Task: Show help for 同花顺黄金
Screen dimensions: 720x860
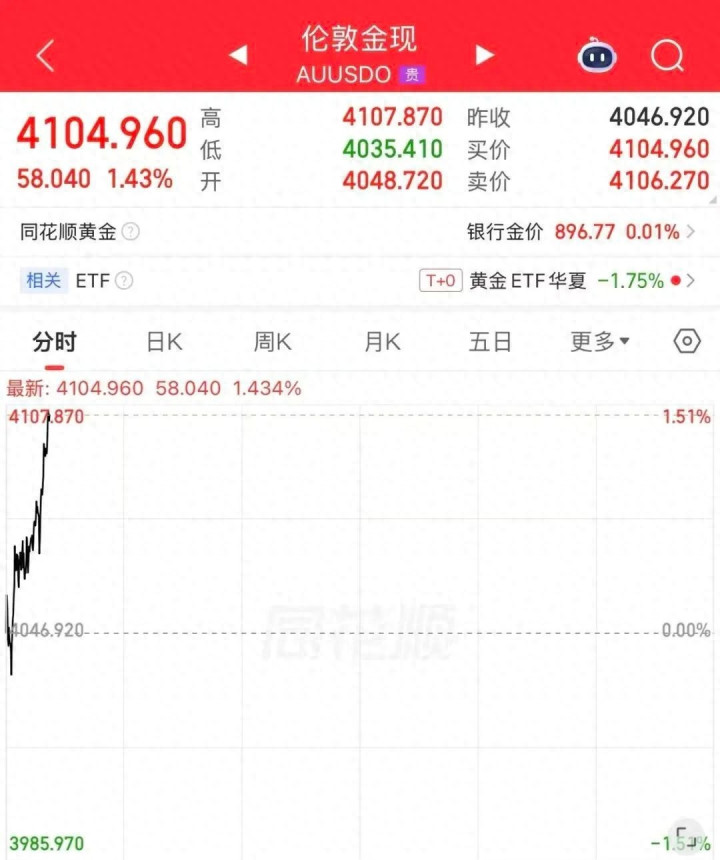Action: click(x=131, y=231)
